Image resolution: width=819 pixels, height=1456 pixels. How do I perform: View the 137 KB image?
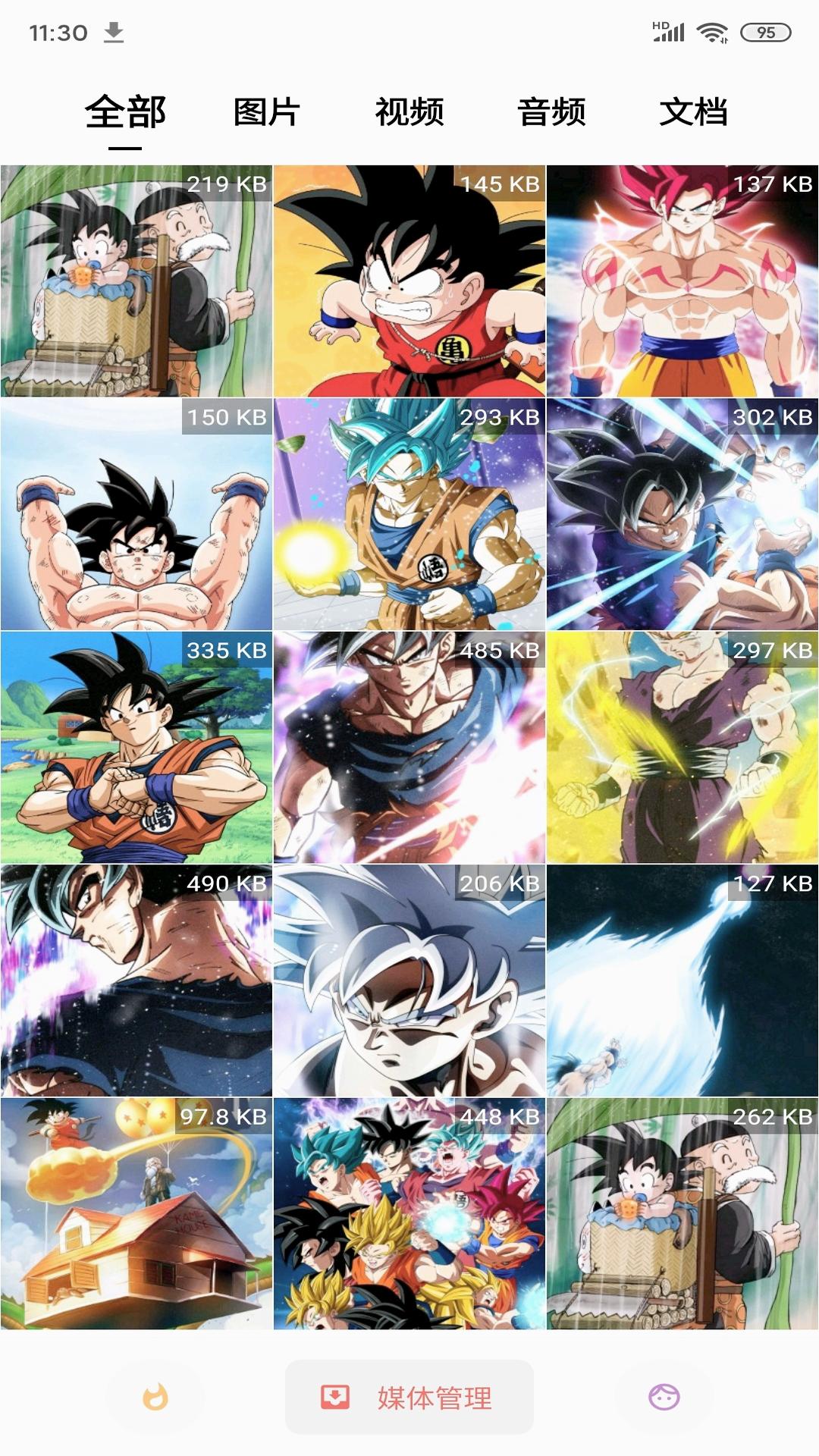pos(682,281)
